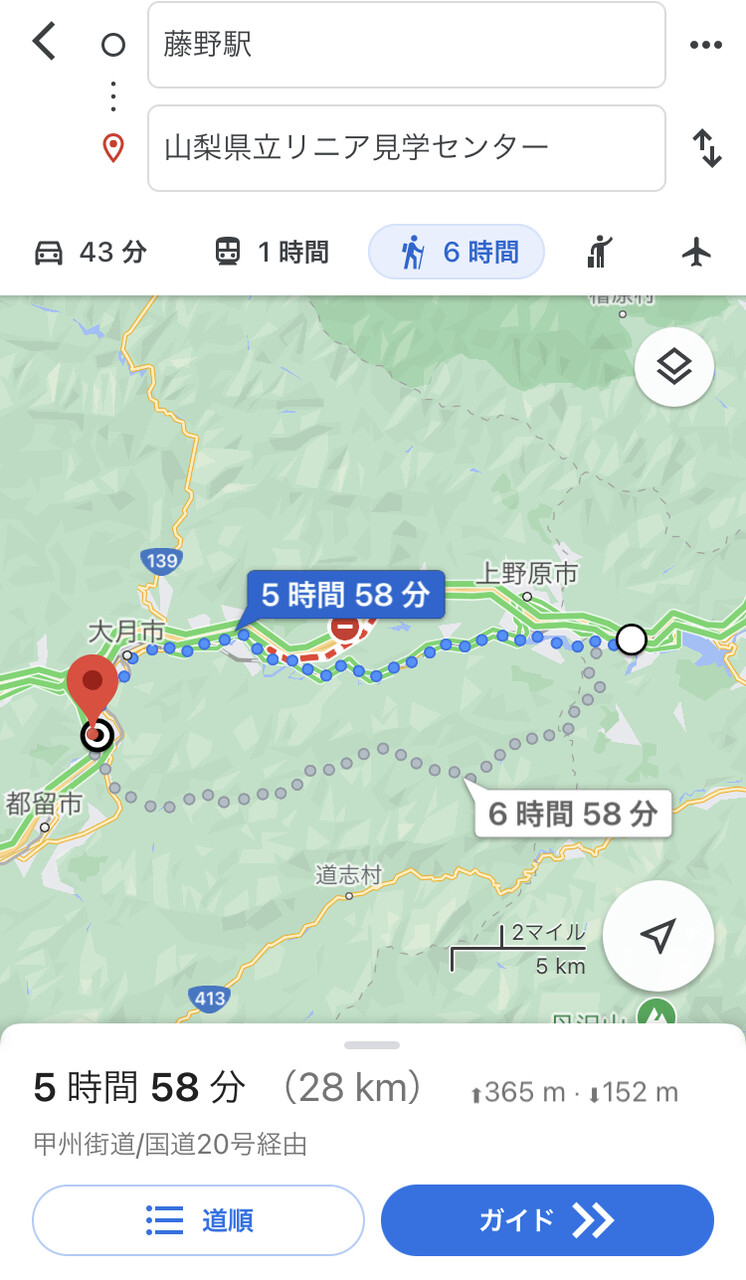Open the 道順 directions list
The image size is (746, 1280).
(x=198, y=1220)
